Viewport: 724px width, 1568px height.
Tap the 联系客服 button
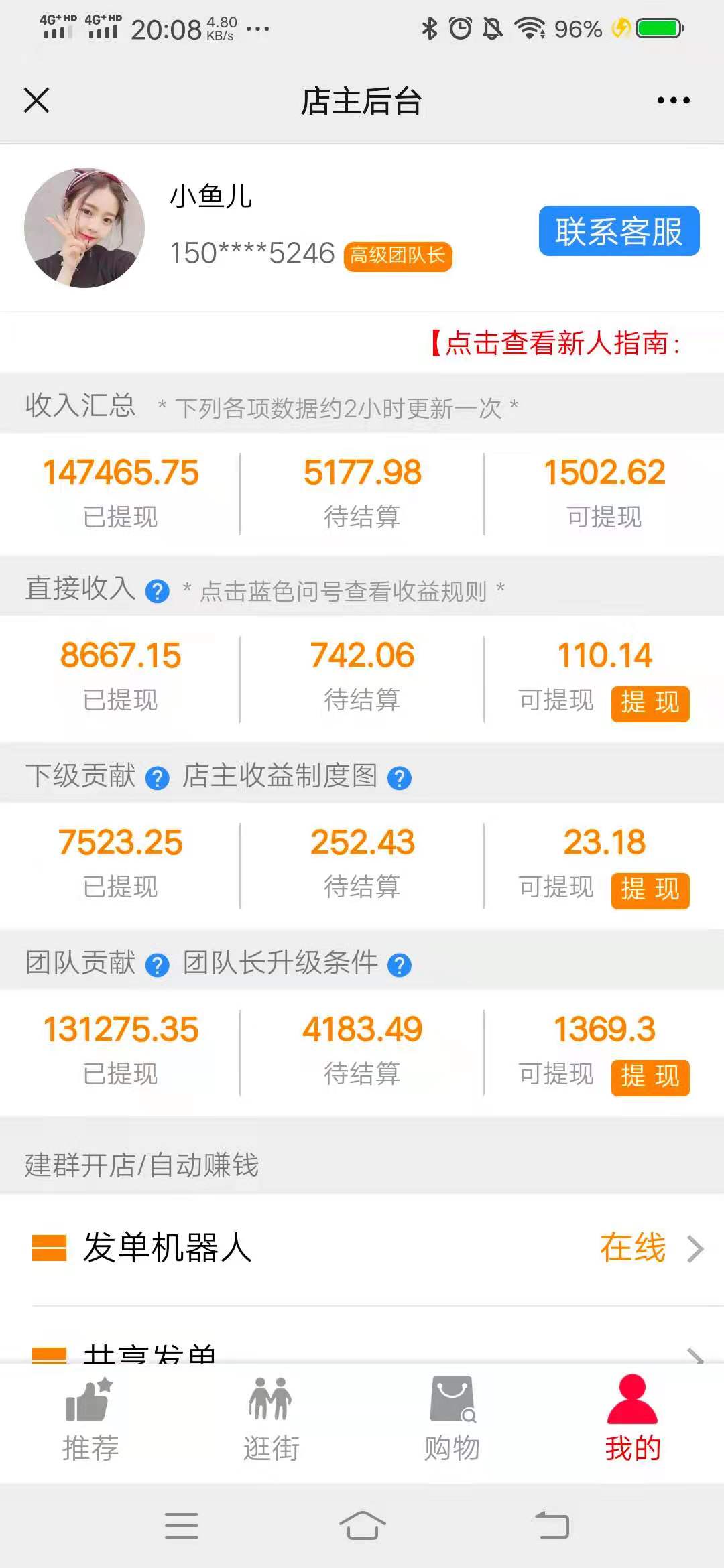[618, 231]
